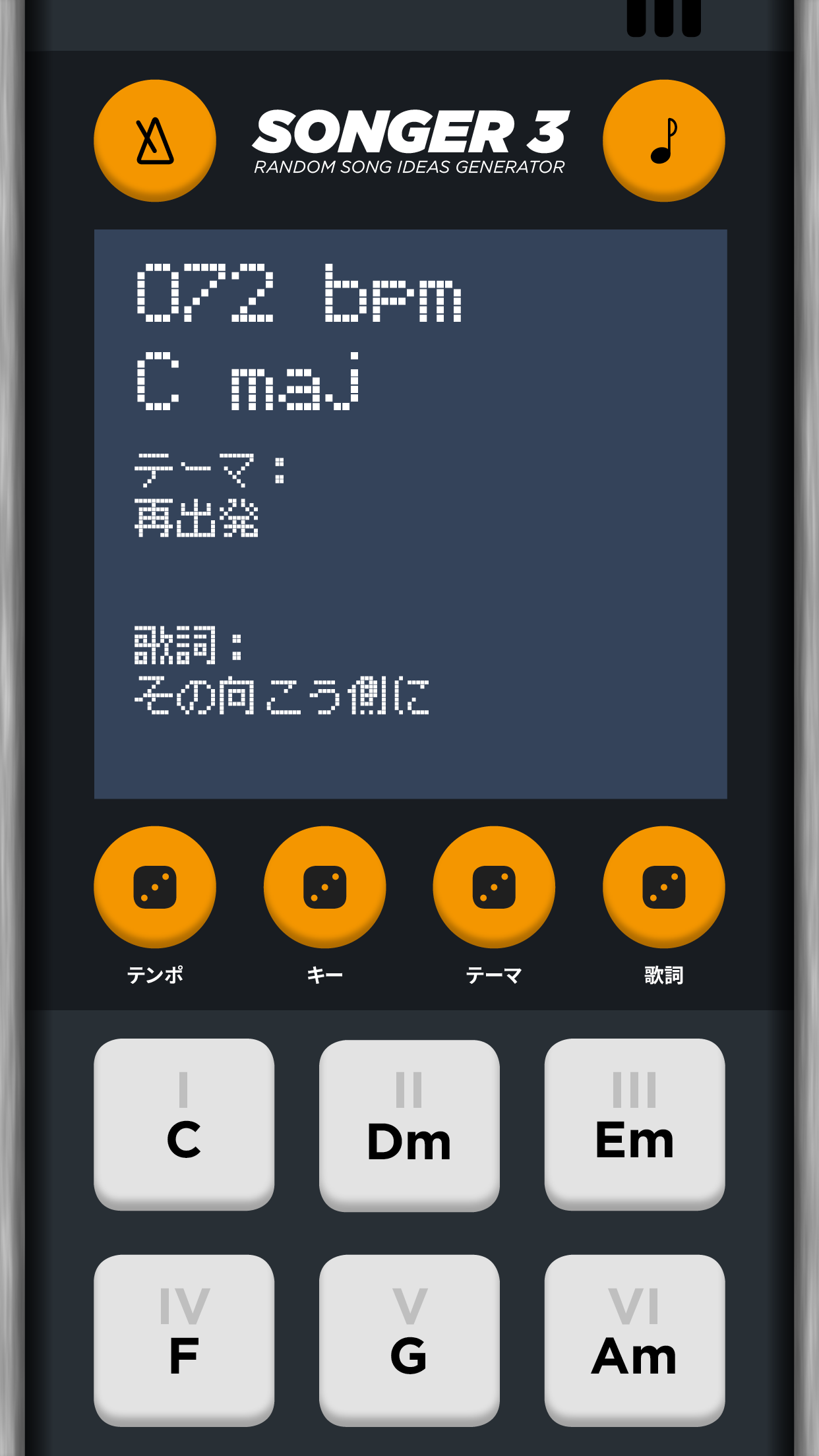Play the VI chord Am pad

pyautogui.click(x=634, y=1339)
